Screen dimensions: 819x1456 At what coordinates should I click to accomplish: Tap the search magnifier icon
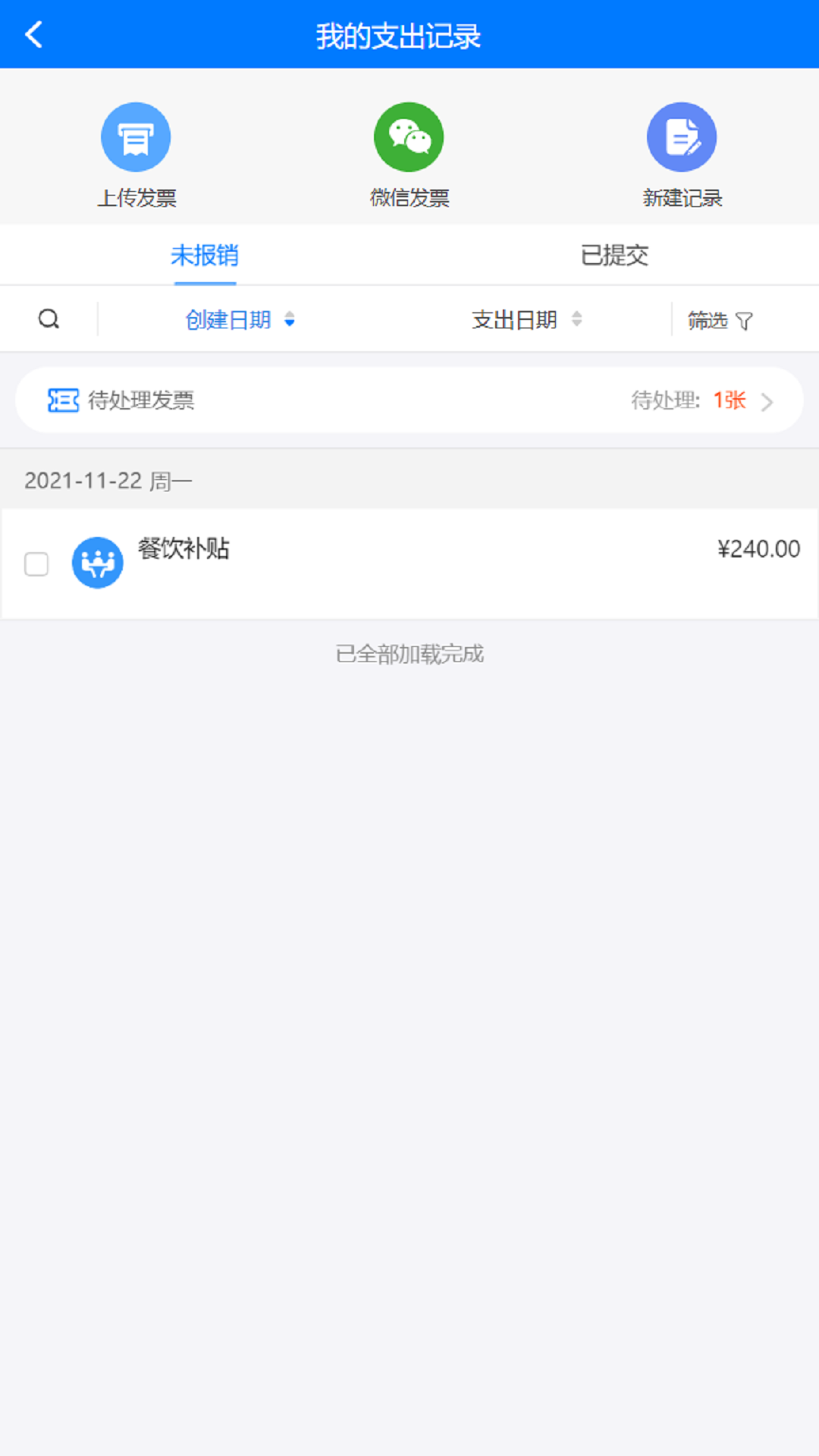click(x=49, y=318)
